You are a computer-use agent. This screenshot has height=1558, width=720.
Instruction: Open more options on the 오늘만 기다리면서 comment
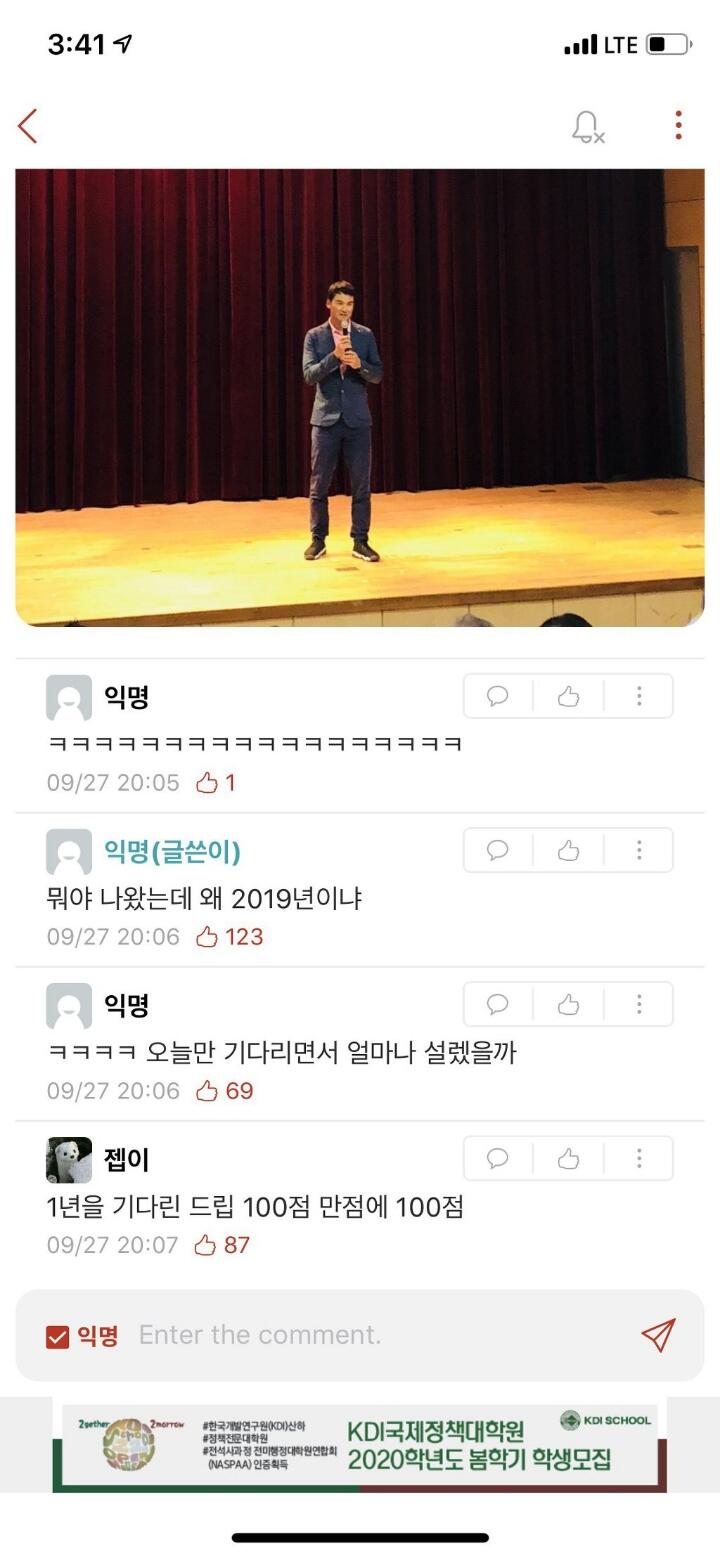(639, 1004)
